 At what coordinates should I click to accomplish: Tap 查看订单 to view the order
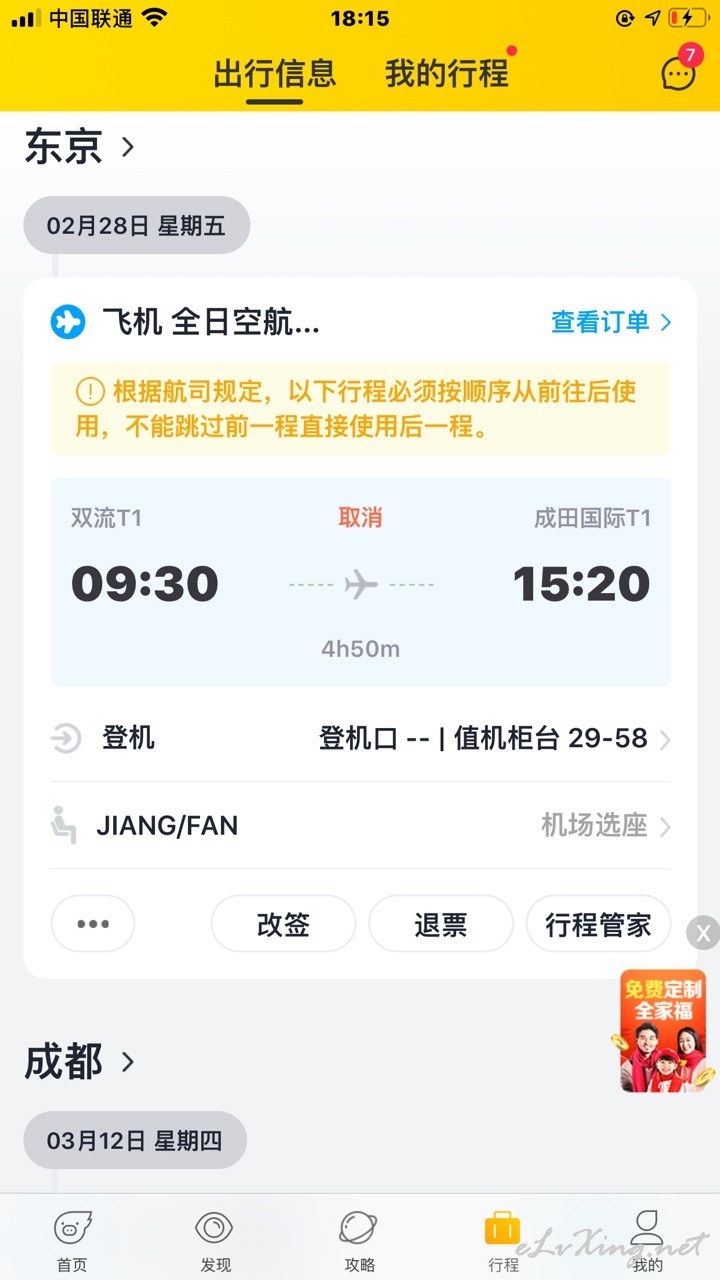[x=611, y=322]
